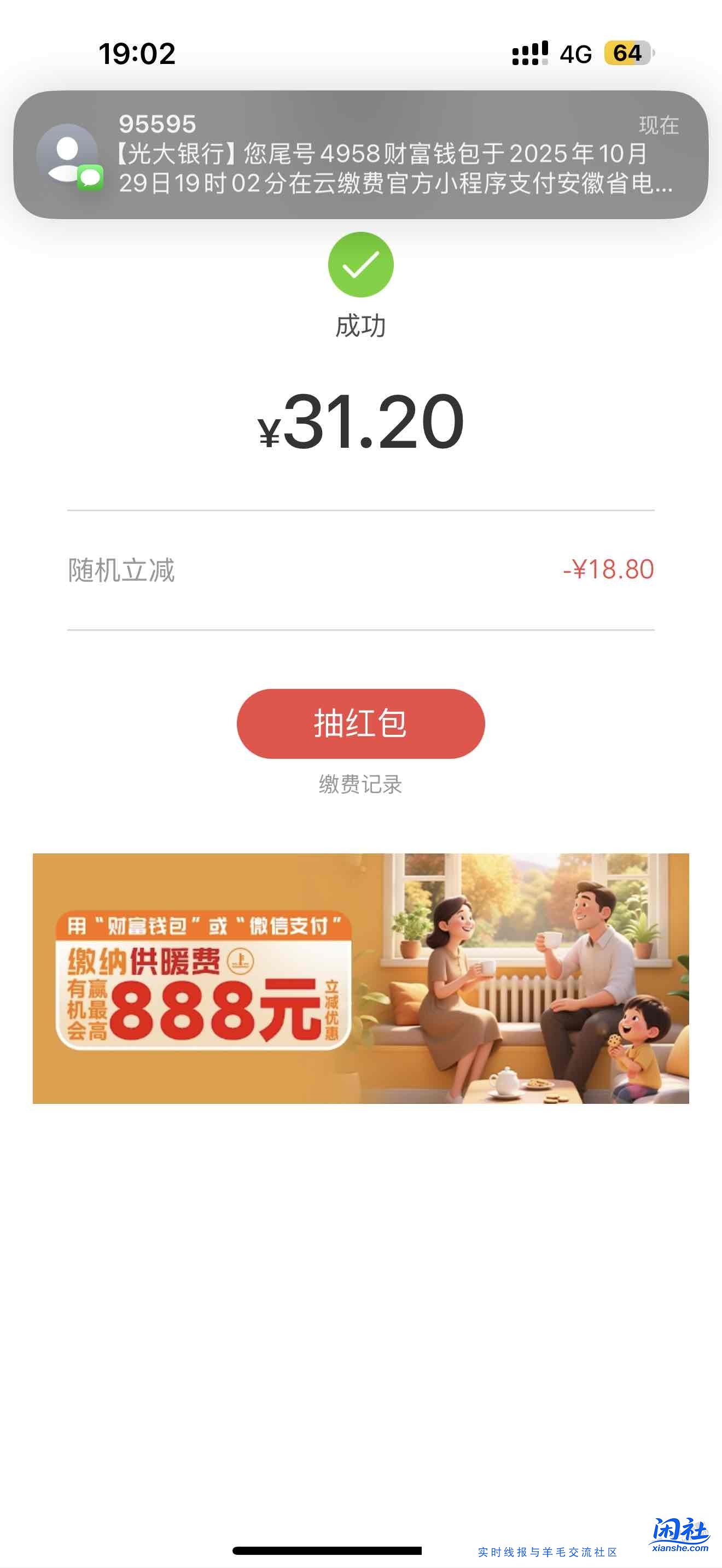
Task: Select the -¥18.80 discount amount
Action: coord(609,571)
